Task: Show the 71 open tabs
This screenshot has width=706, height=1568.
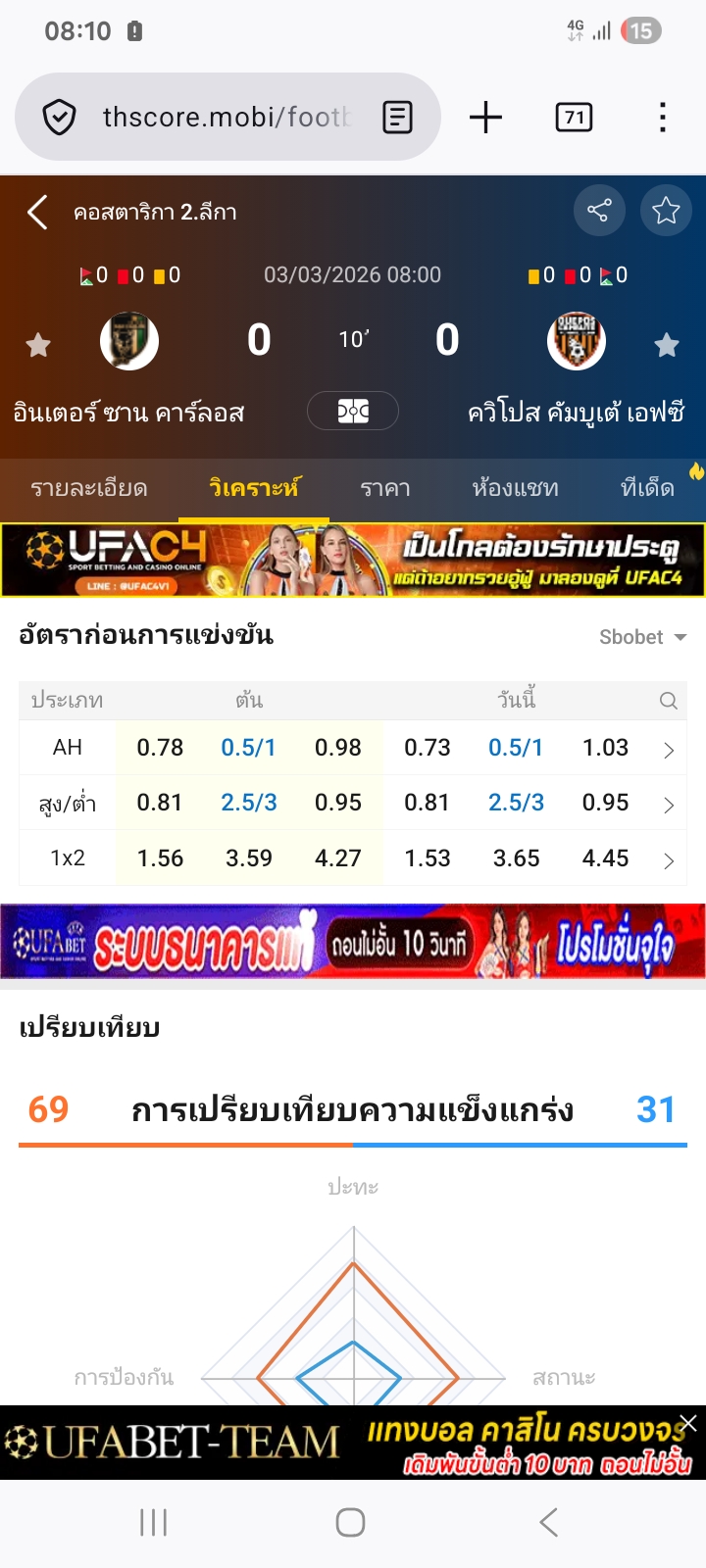Action: [574, 118]
